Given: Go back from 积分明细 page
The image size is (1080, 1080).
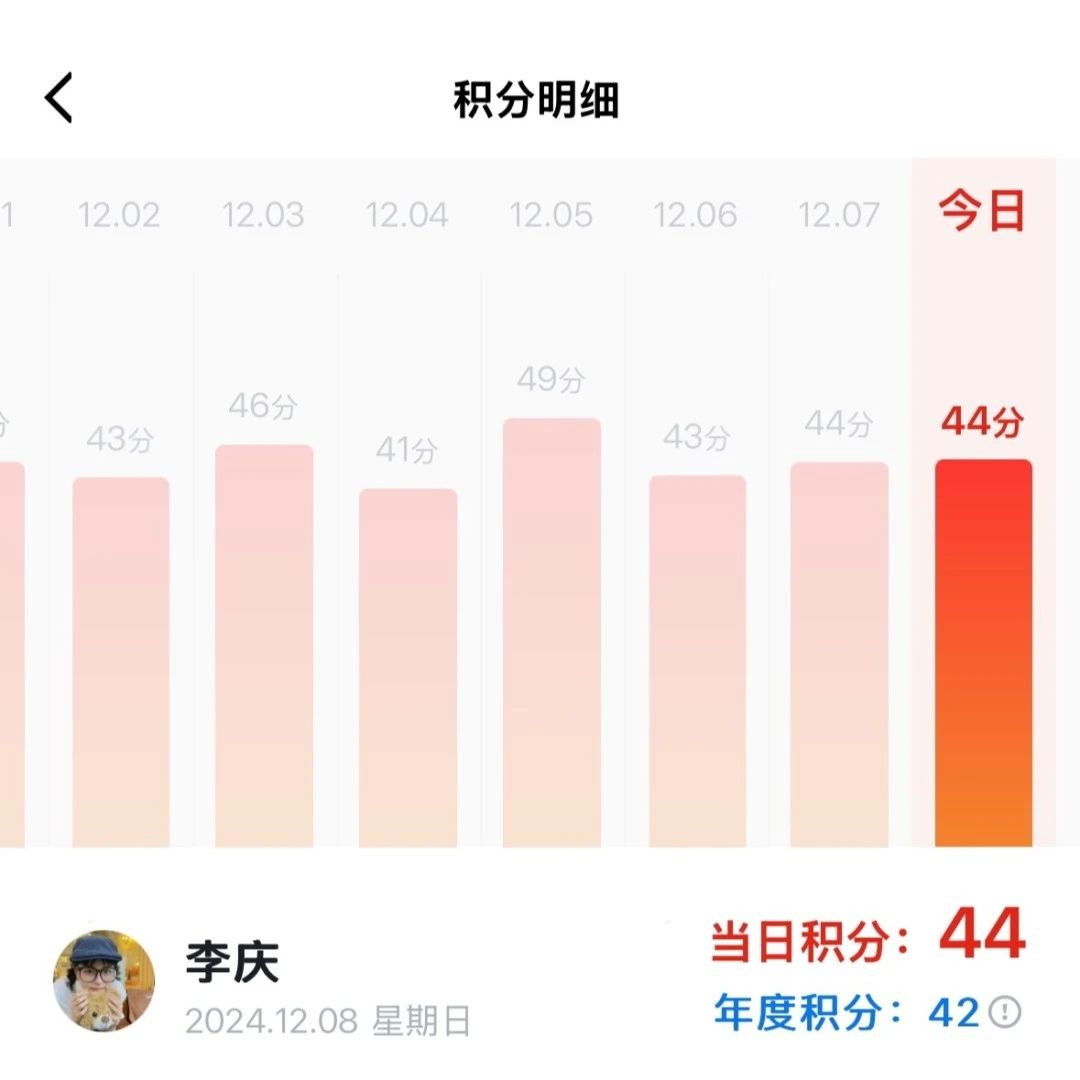Looking at the screenshot, I should 59,99.
